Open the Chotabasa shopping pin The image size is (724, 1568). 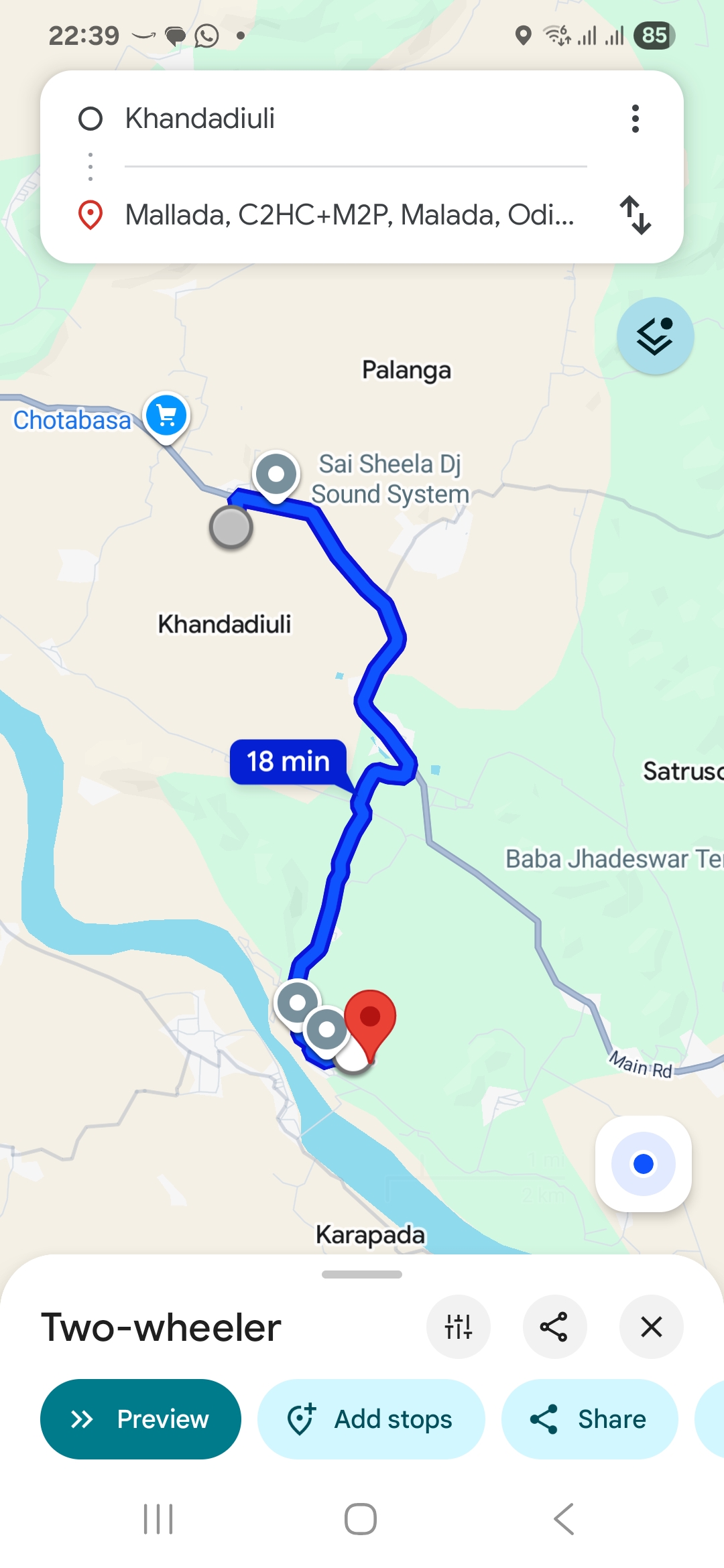166,415
